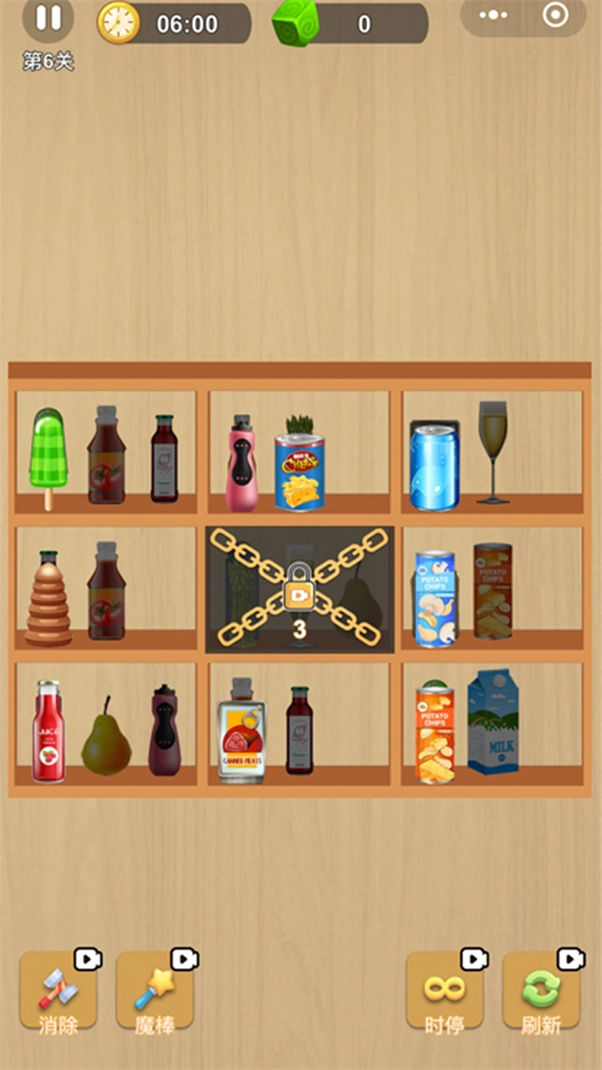This screenshot has width=602, height=1070.
Task: Select the blue potato chips can
Action: pyautogui.click(x=434, y=598)
